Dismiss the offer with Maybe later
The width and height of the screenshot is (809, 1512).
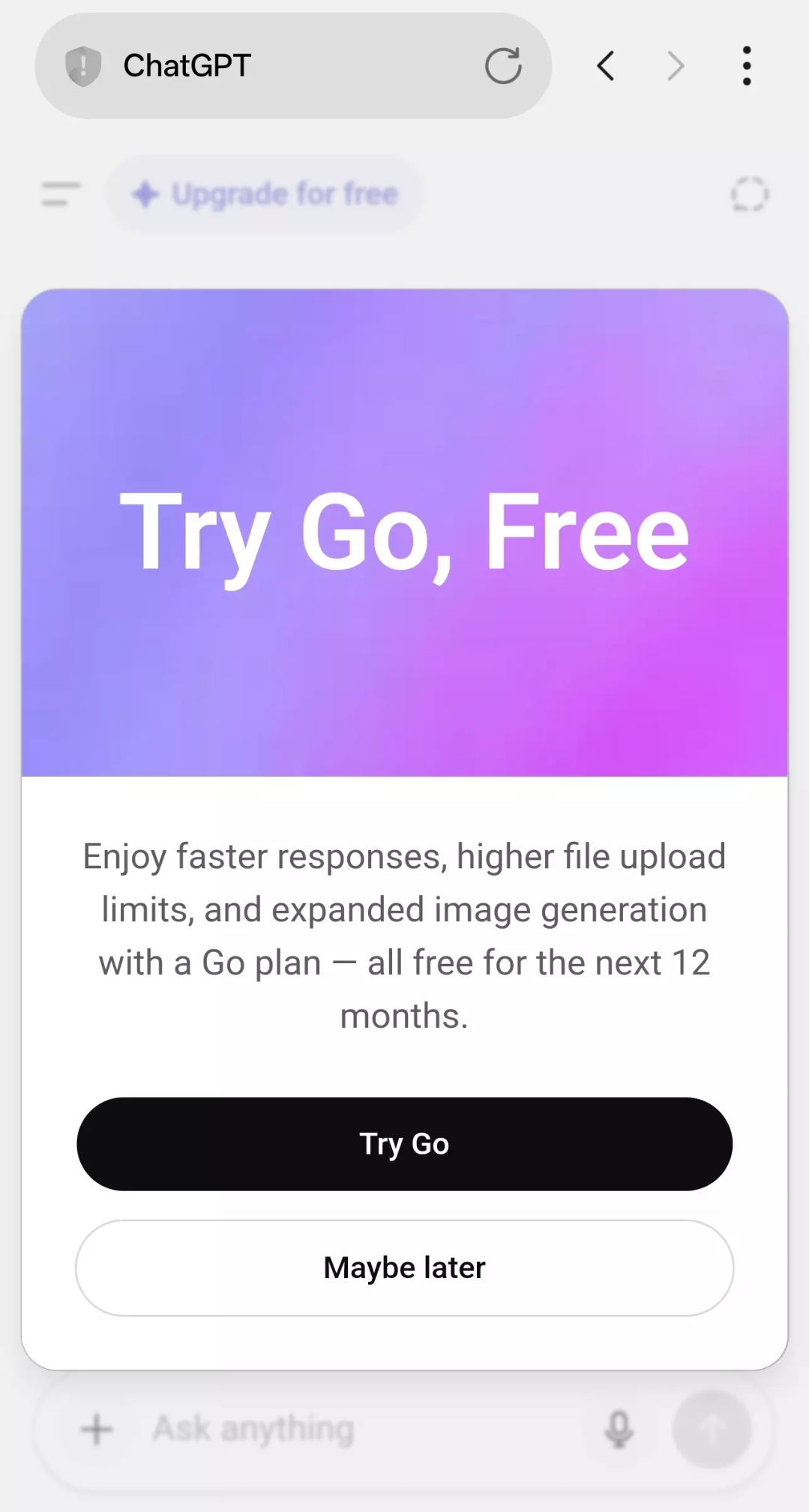pos(404,1268)
